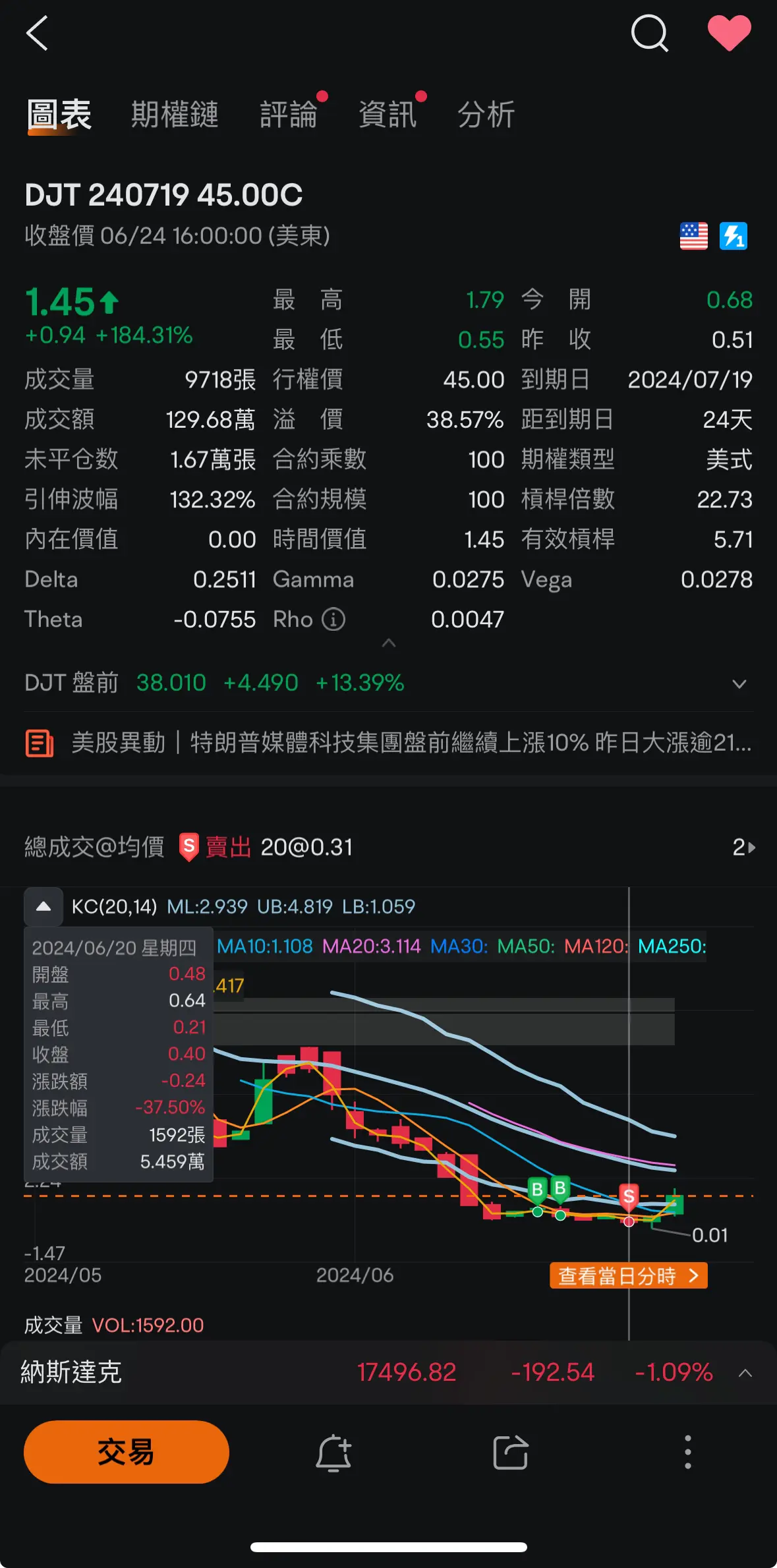The width and height of the screenshot is (777, 1568).
Task: Tap the Rho info tooltip icon
Action: [333, 620]
